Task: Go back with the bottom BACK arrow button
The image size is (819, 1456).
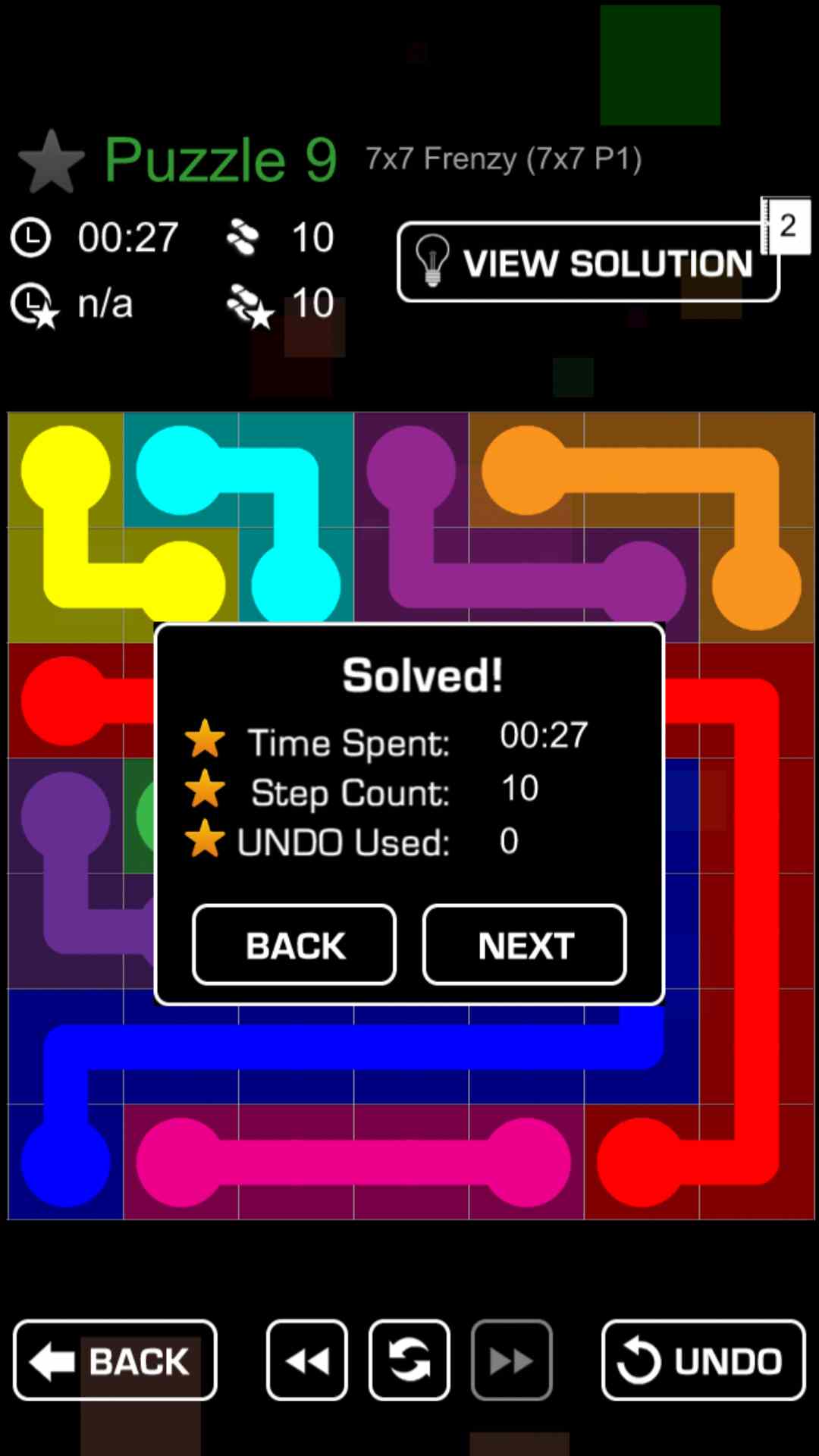Action: click(x=115, y=1360)
